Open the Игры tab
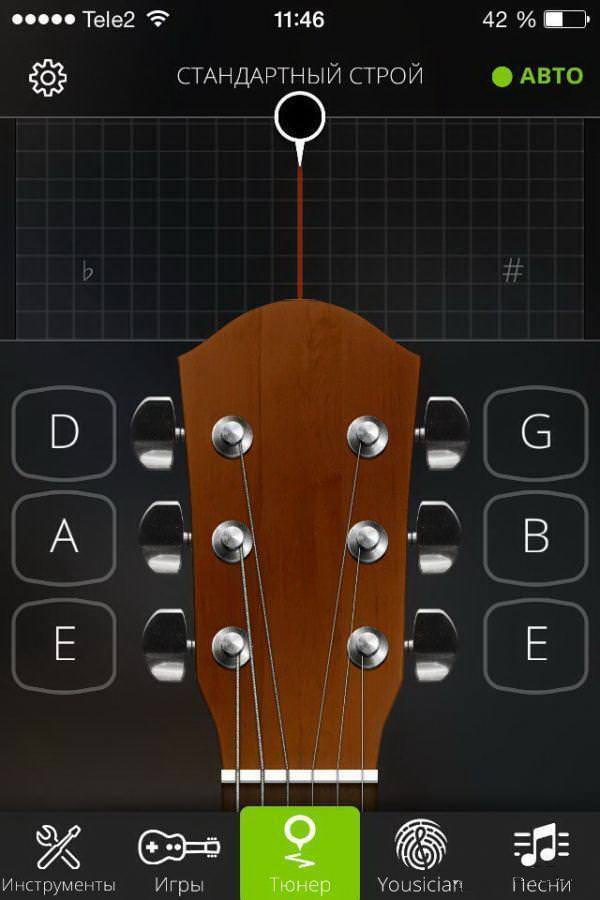 click(179, 857)
